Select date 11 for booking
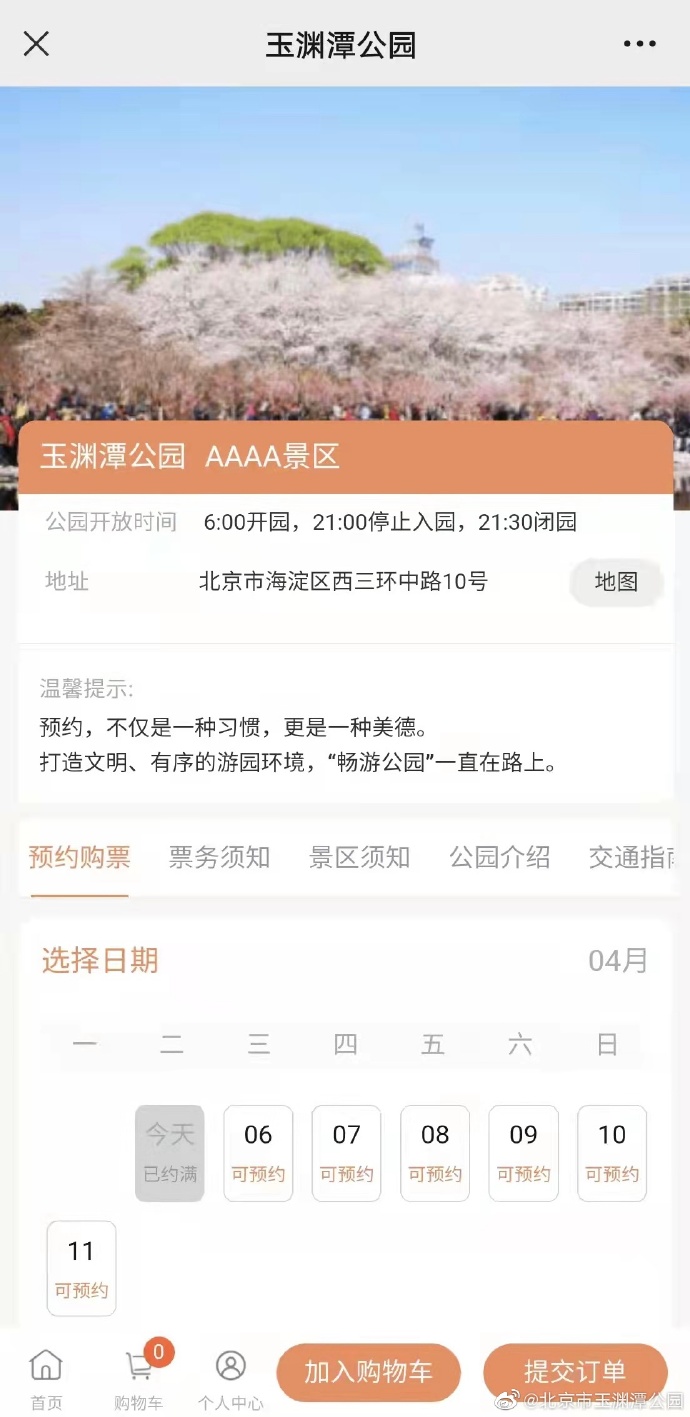Screen dimensions: 690x1417 pyautogui.click(x=81, y=1268)
